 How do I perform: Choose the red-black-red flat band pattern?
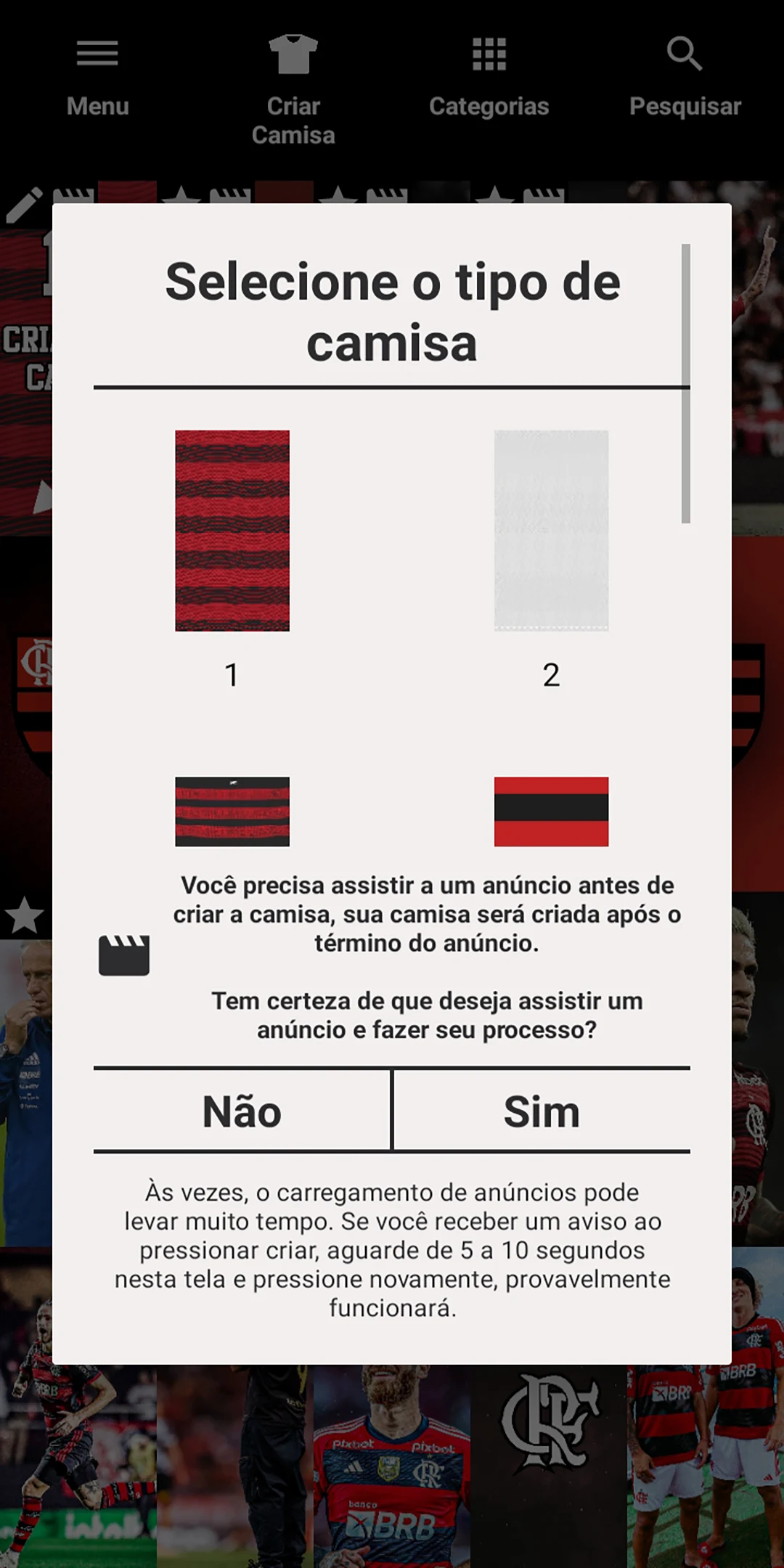pyautogui.click(x=551, y=811)
